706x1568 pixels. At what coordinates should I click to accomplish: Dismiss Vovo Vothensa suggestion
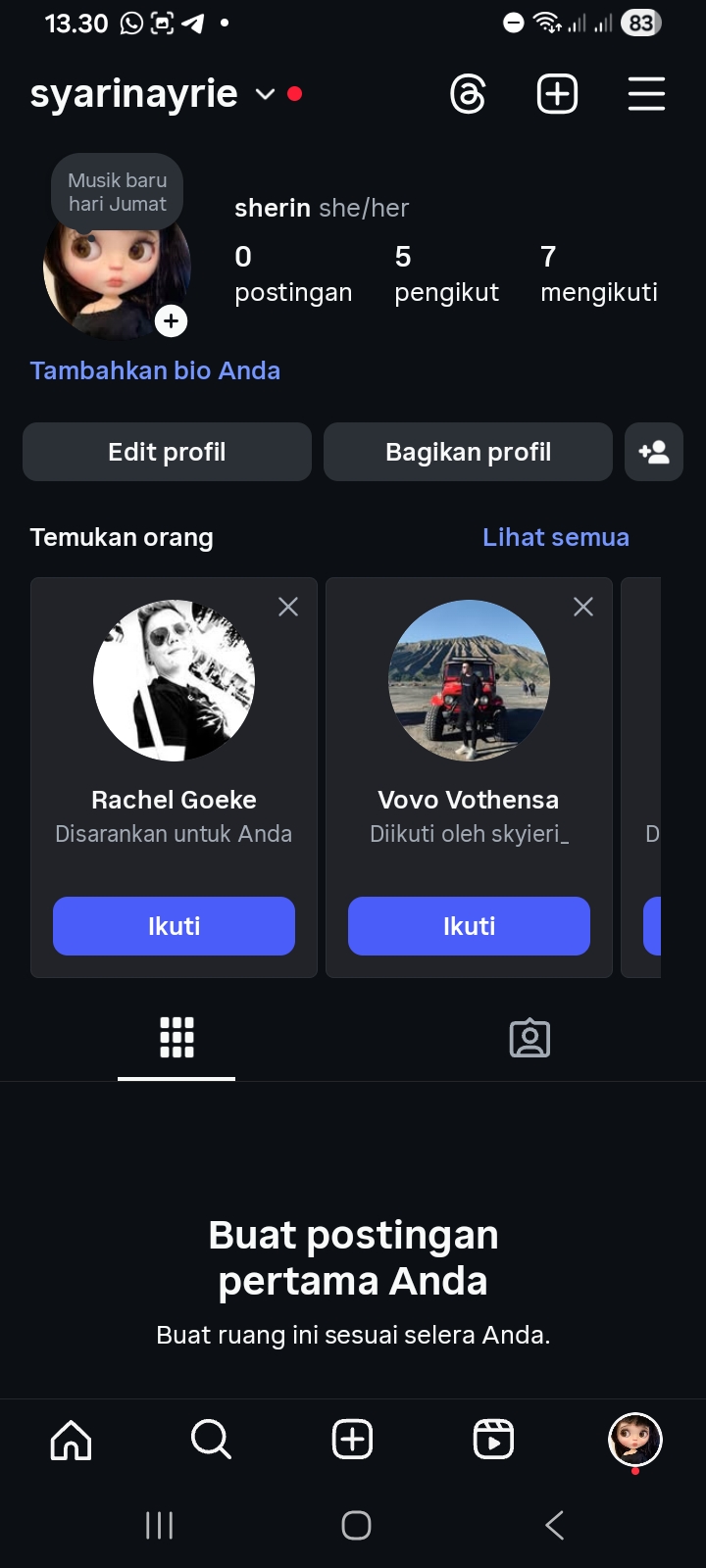click(x=583, y=607)
